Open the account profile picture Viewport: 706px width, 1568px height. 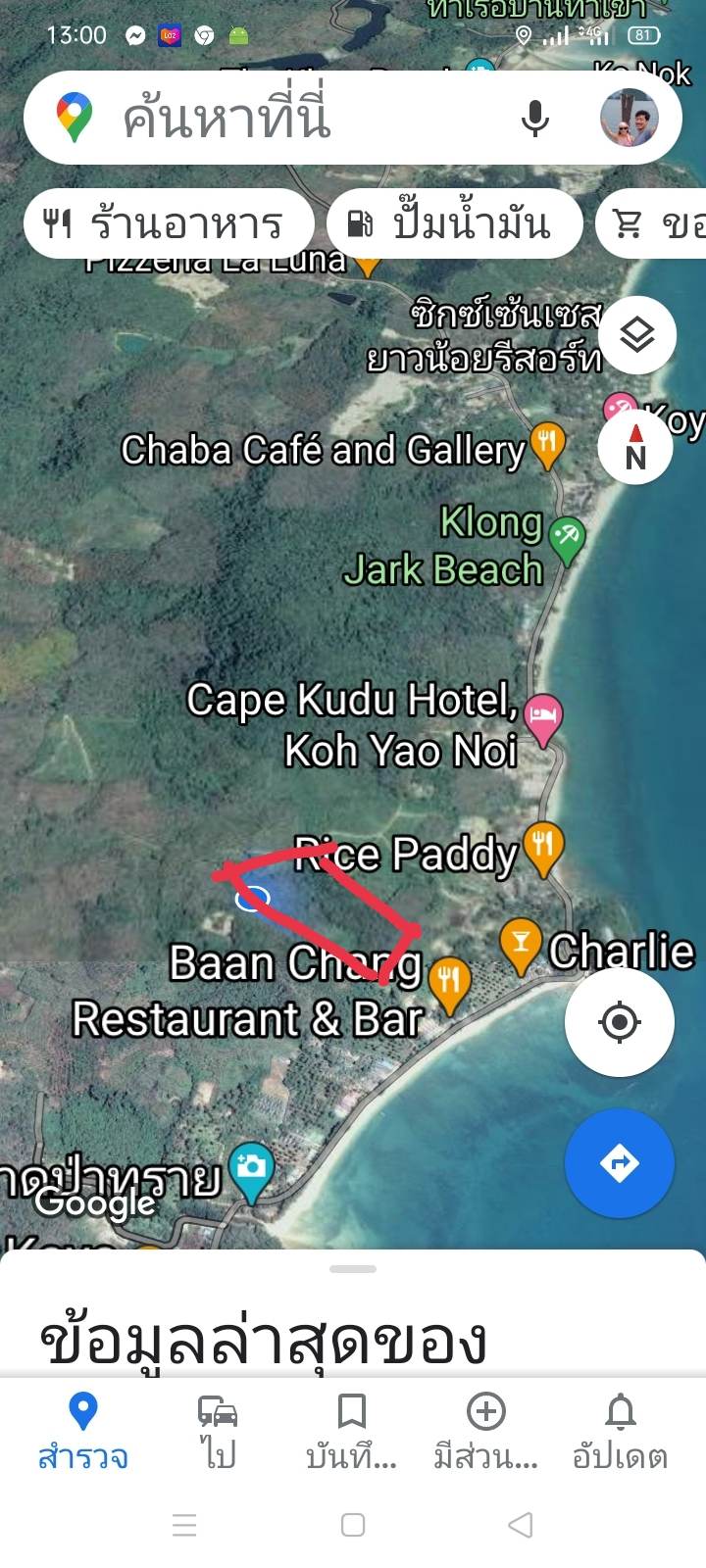(x=629, y=118)
